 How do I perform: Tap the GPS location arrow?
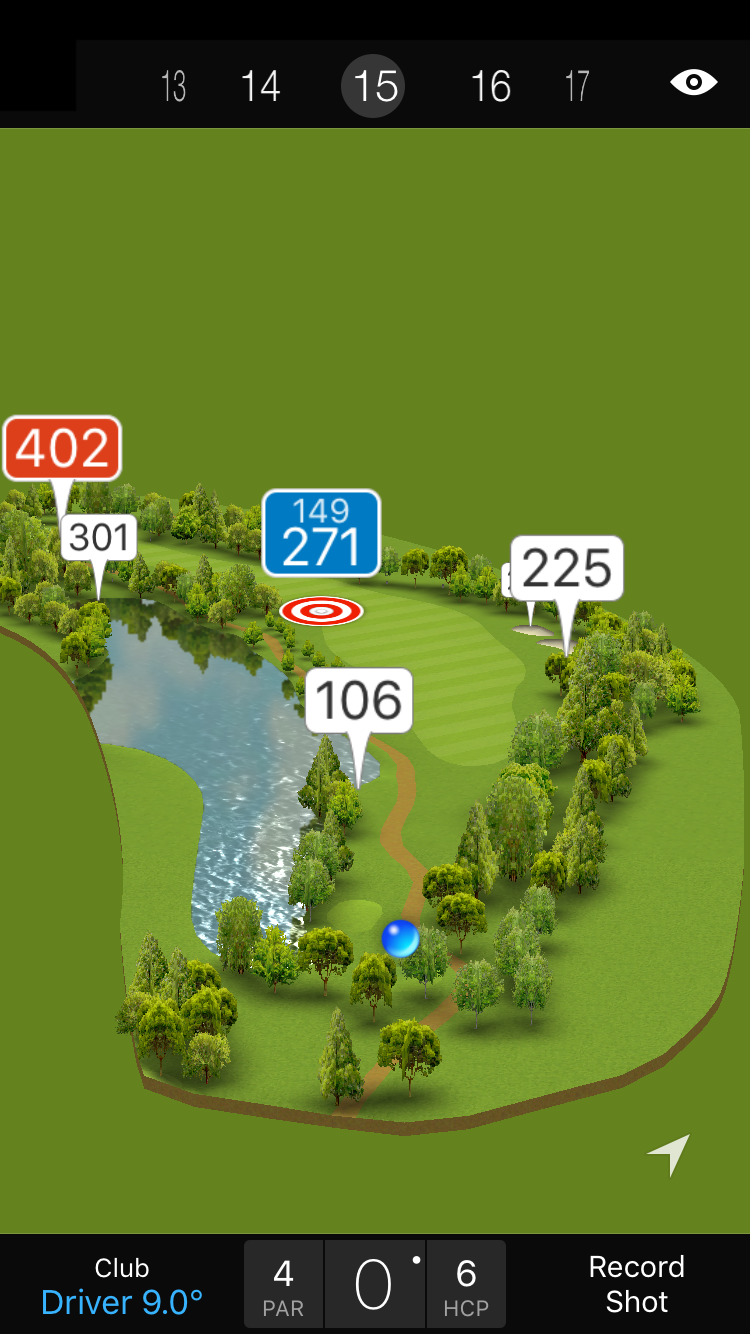point(669,1154)
